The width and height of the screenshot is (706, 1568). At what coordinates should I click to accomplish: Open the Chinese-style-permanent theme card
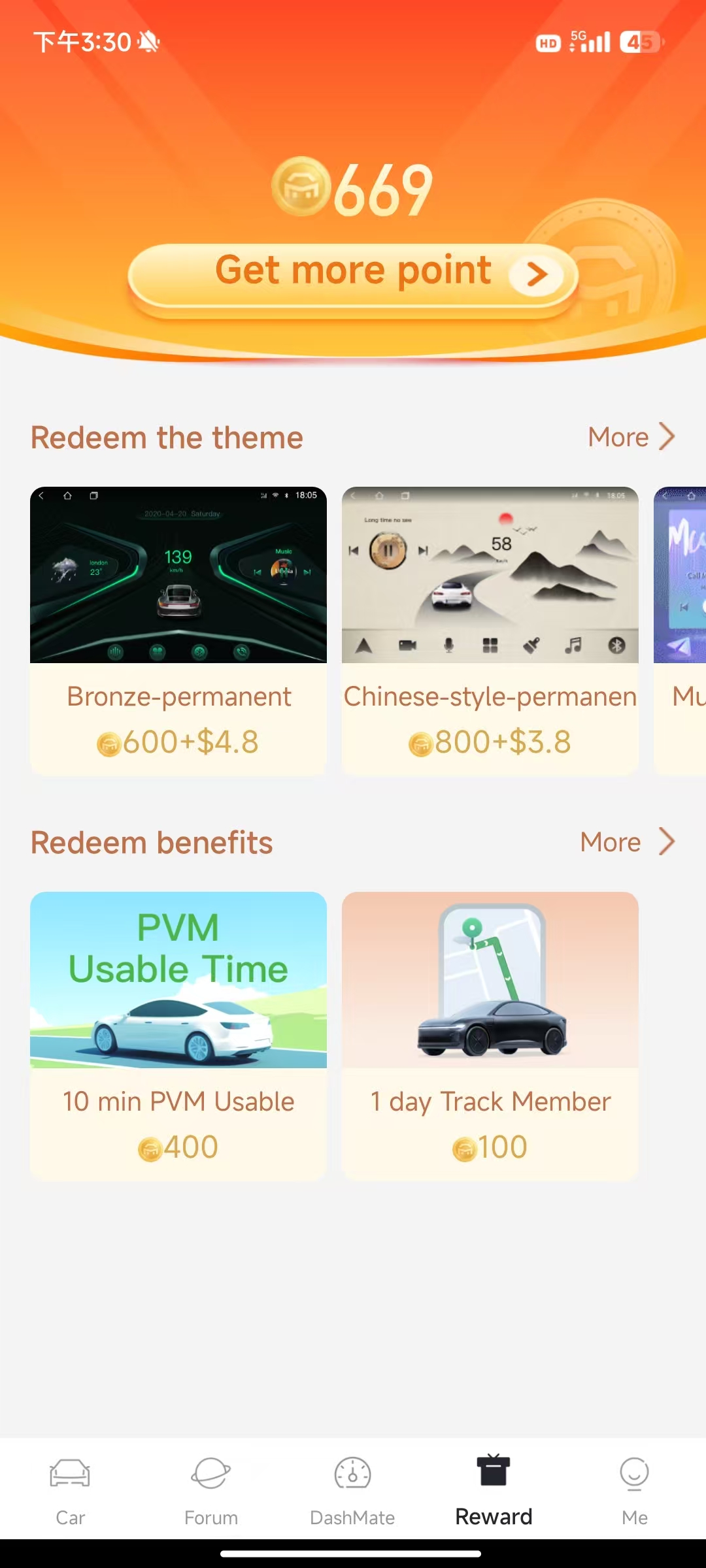490,630
